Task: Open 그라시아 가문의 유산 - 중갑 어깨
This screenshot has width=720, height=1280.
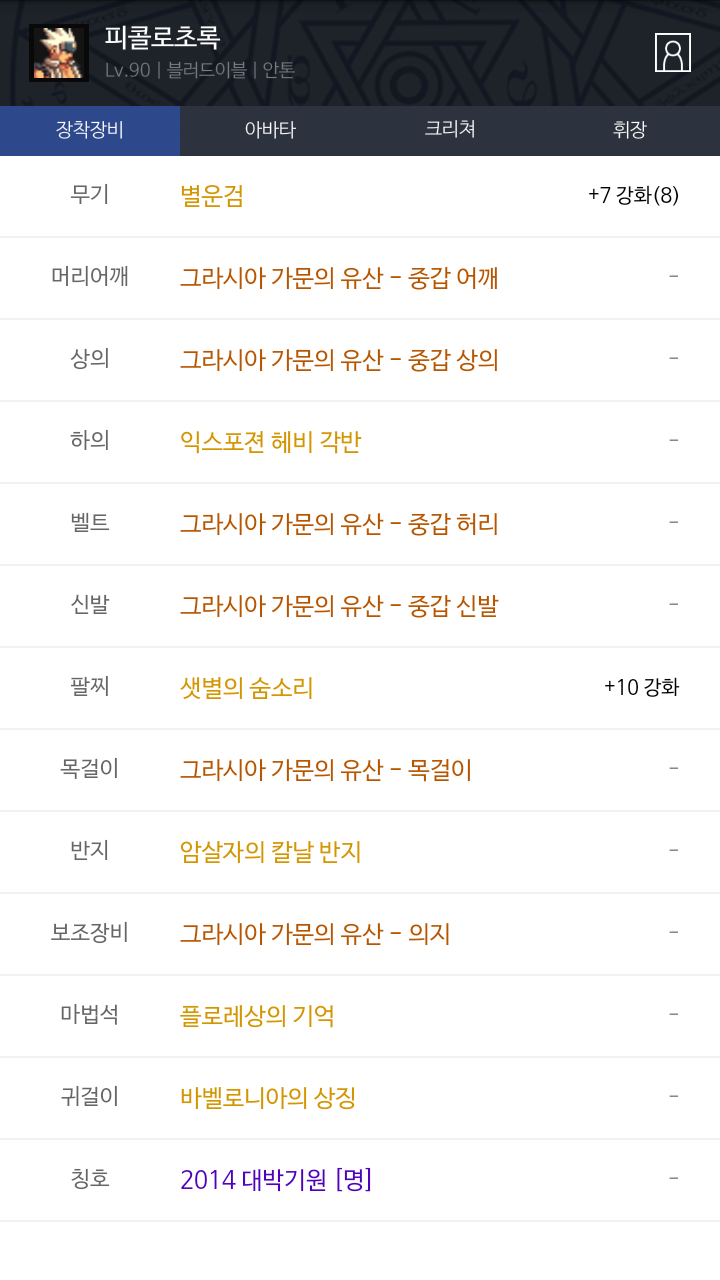Action: pyautogui.click(x=339, y=278)
